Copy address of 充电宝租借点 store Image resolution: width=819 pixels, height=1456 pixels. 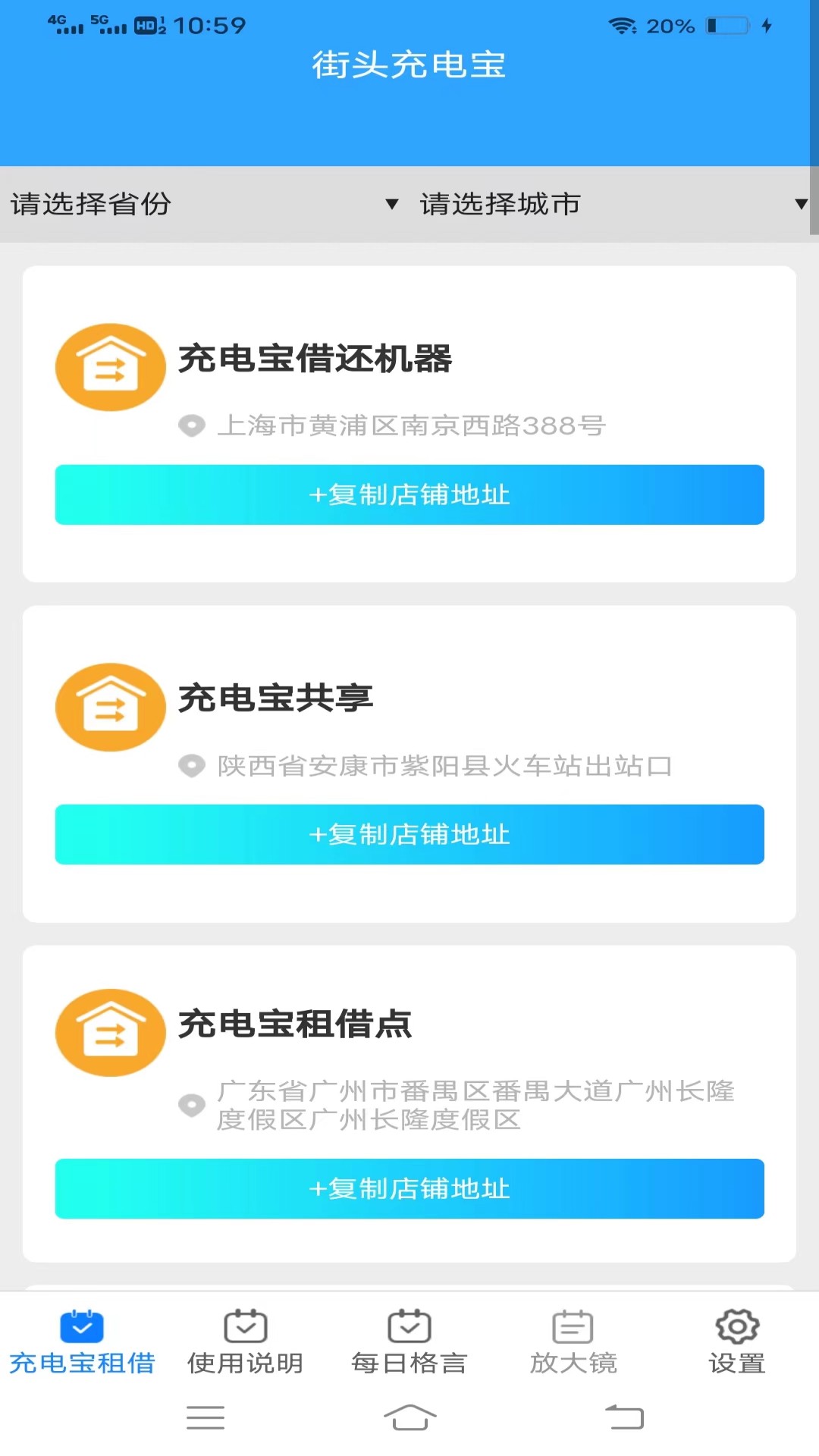coord(409,1188)
